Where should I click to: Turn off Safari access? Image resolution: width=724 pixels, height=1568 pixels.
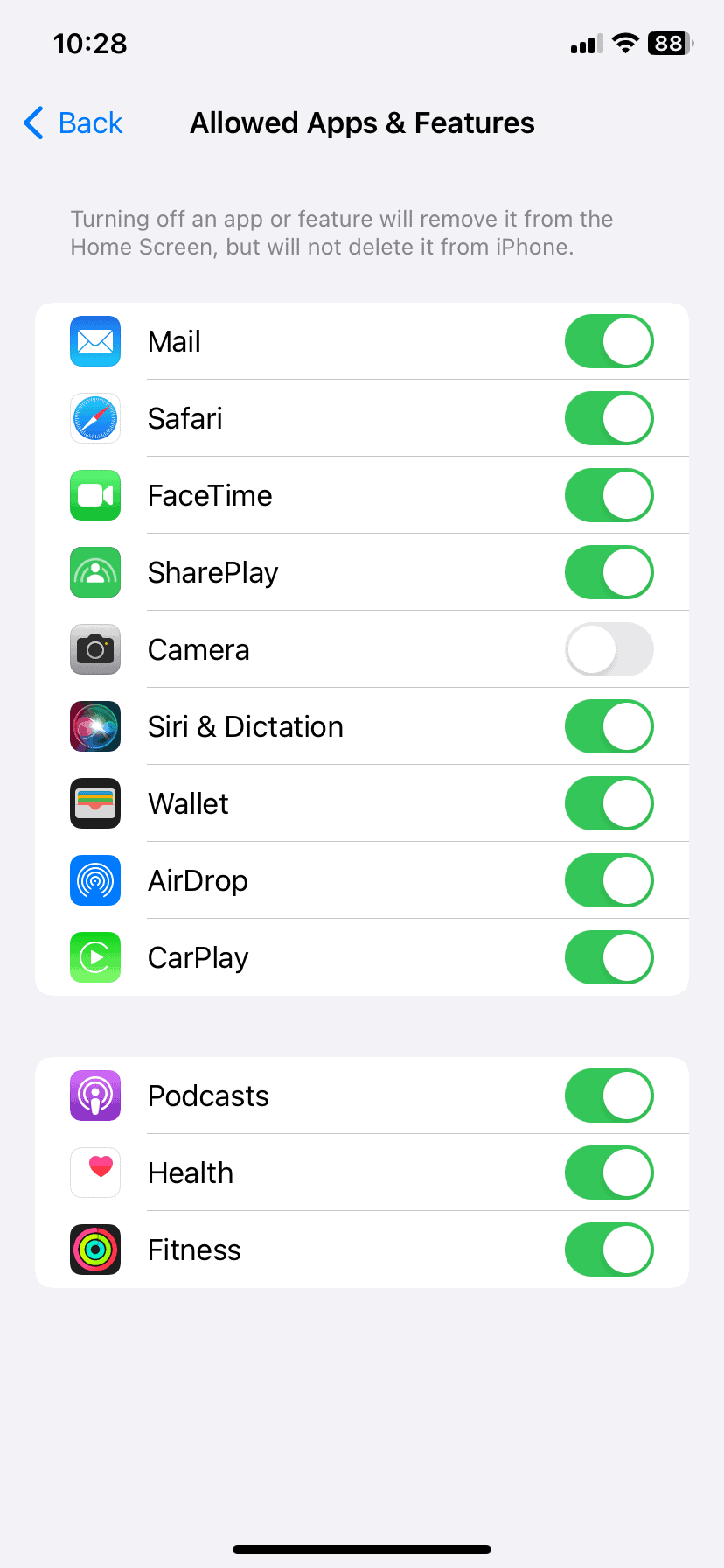[x=609, y=418]
